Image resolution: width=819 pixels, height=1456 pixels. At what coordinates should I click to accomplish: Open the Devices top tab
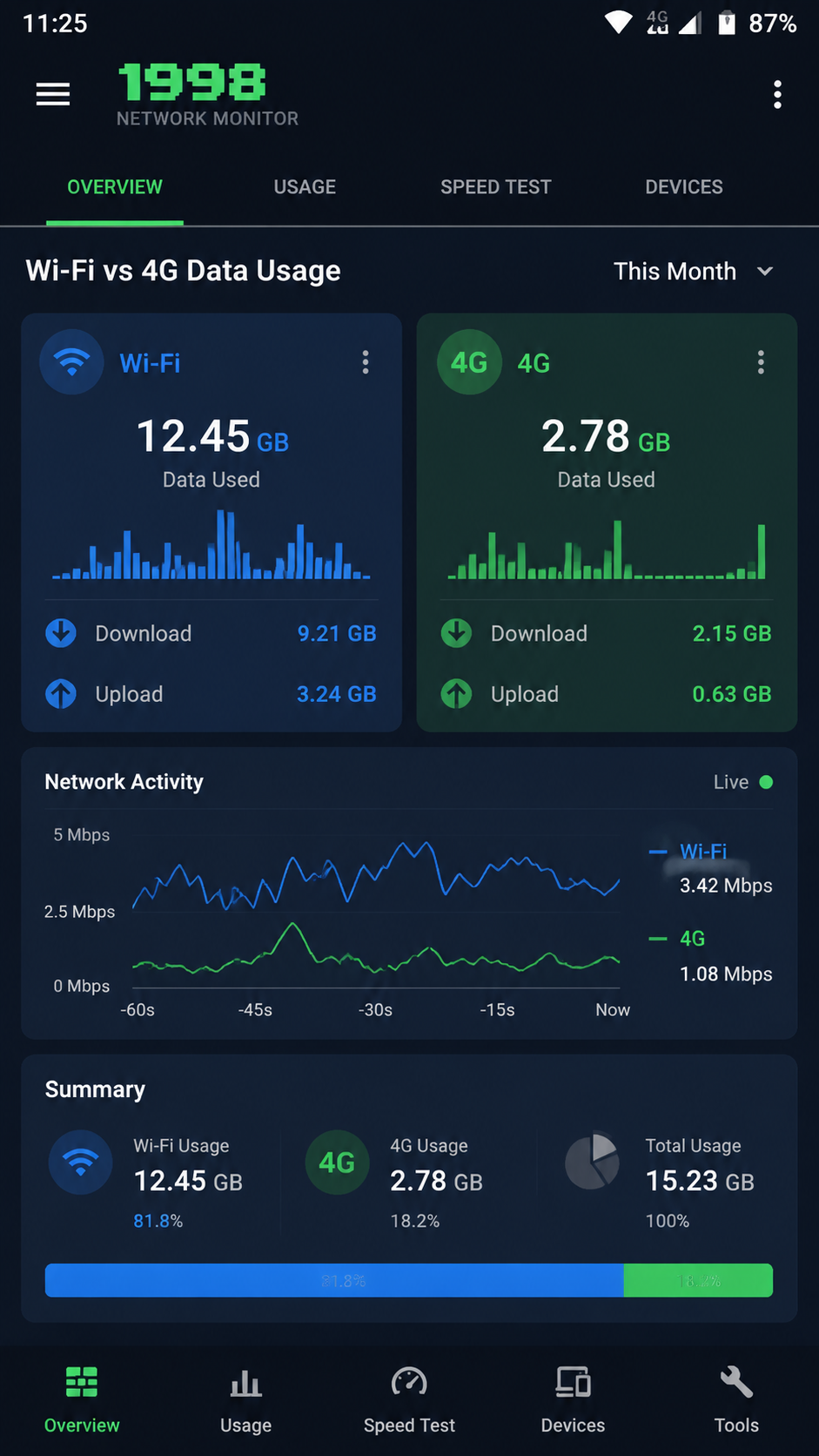[x=684, y=187]
